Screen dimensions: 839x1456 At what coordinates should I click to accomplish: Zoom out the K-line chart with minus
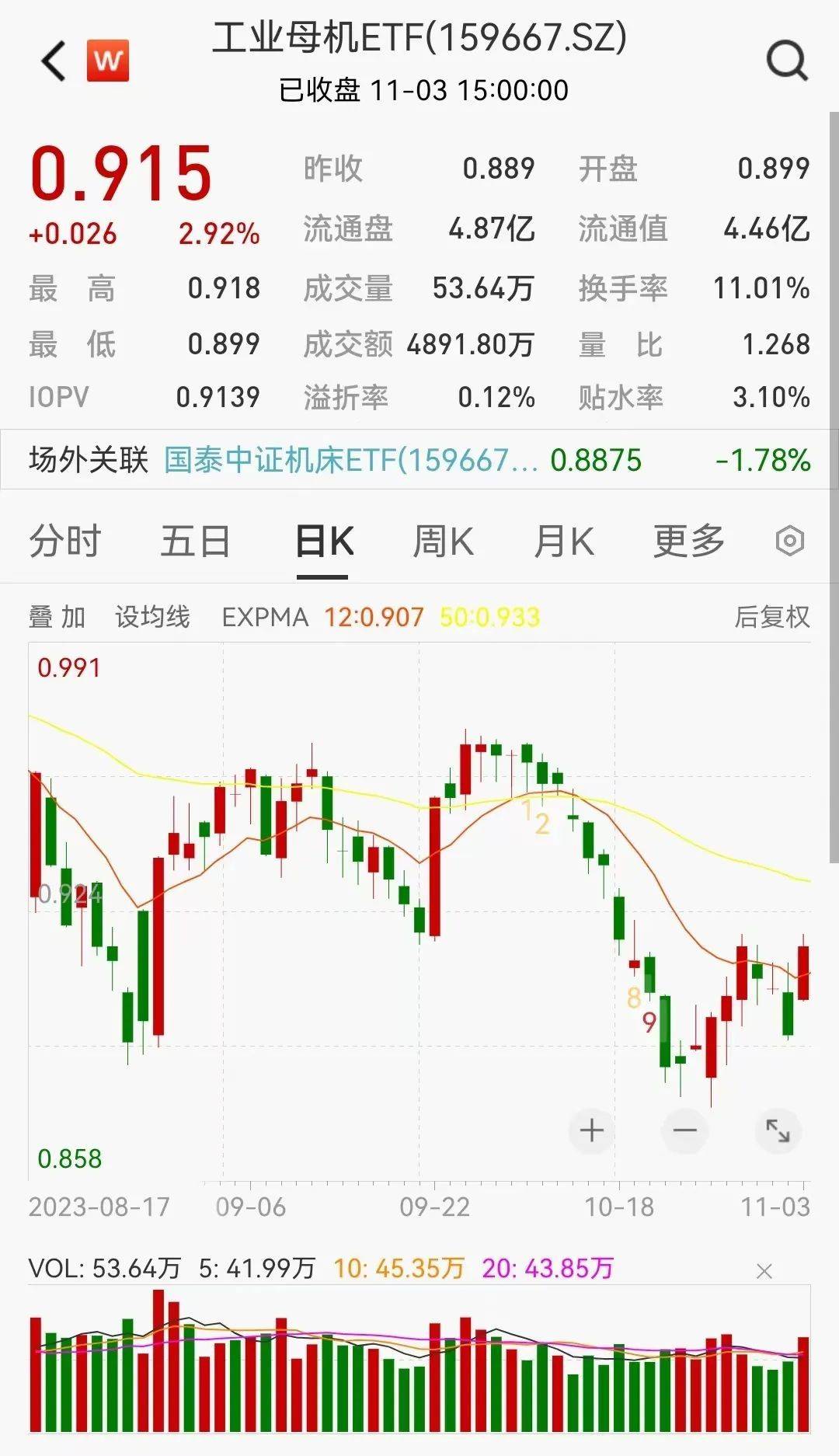click(684, 1130)
